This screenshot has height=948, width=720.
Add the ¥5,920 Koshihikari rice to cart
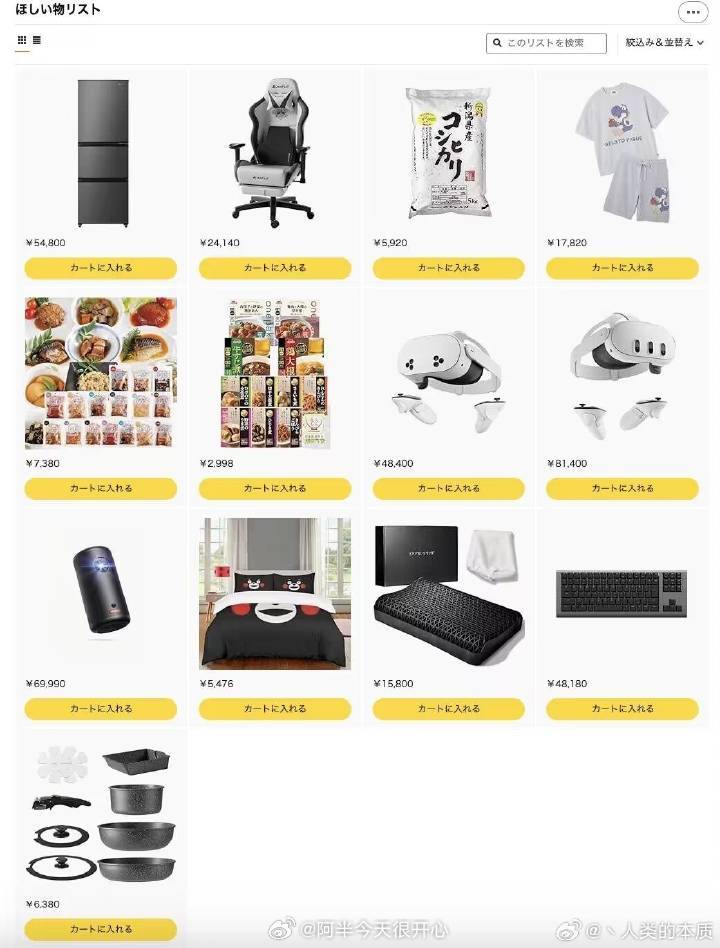pos(449,268)
